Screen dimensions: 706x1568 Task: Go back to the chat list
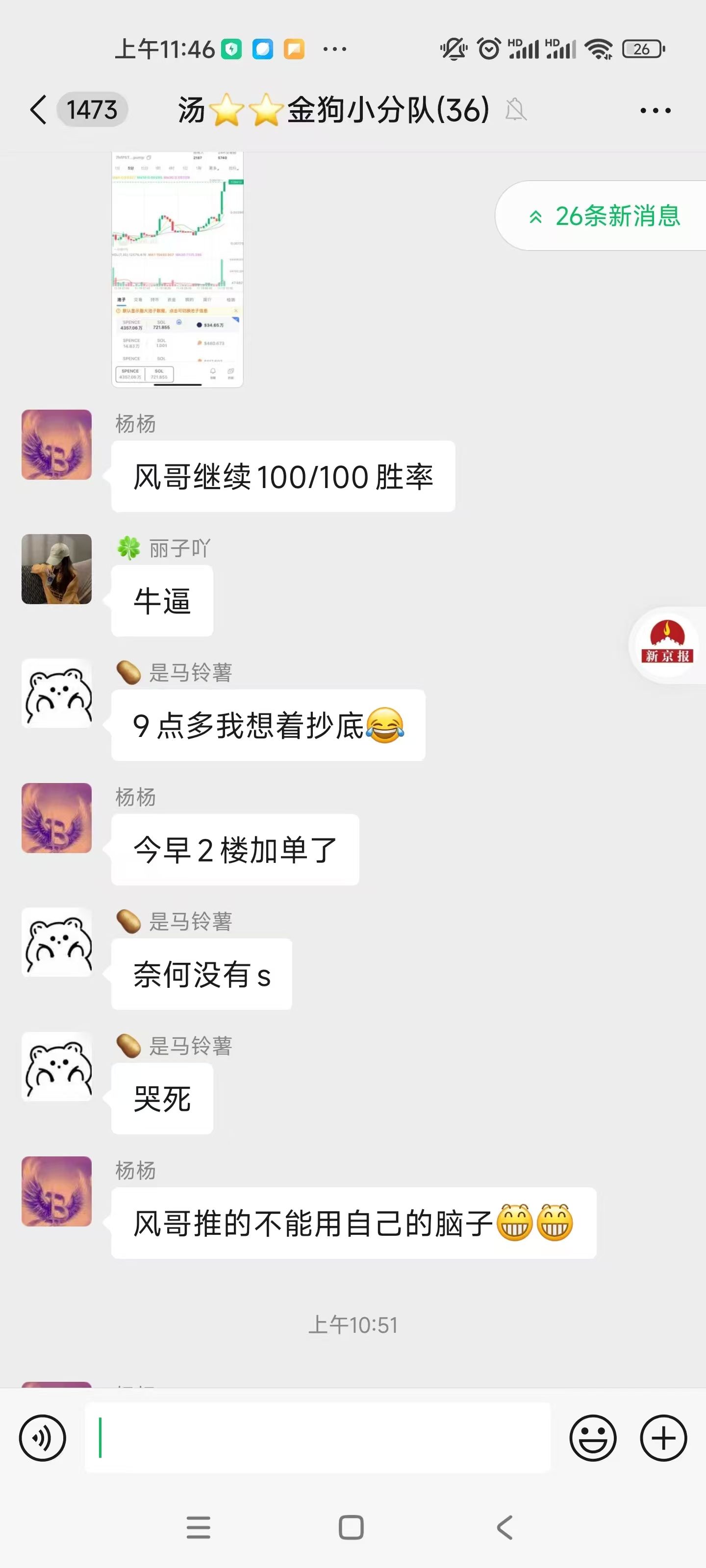[x=38, y=110]
